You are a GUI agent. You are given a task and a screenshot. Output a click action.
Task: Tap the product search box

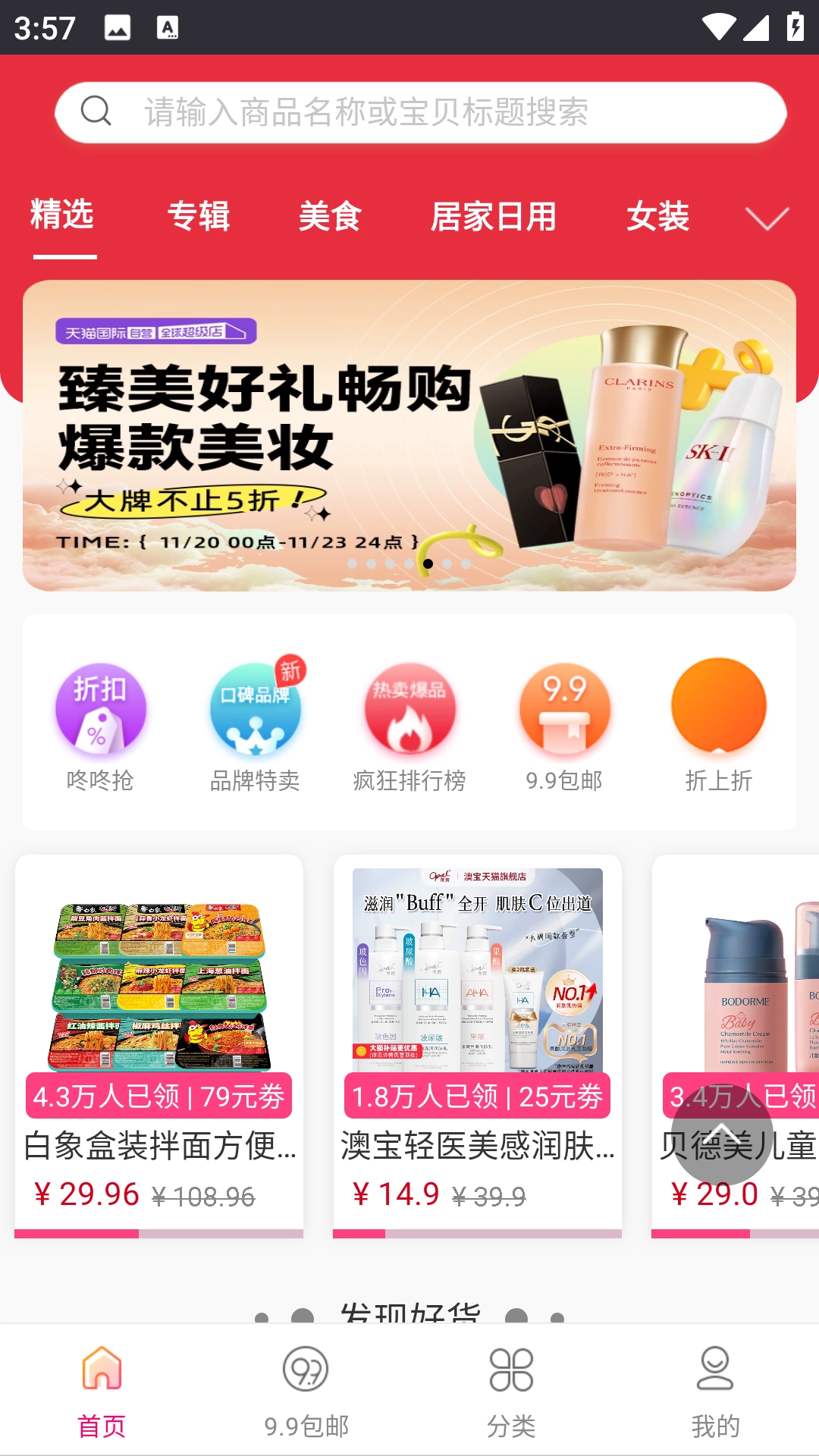pos(421,112)
